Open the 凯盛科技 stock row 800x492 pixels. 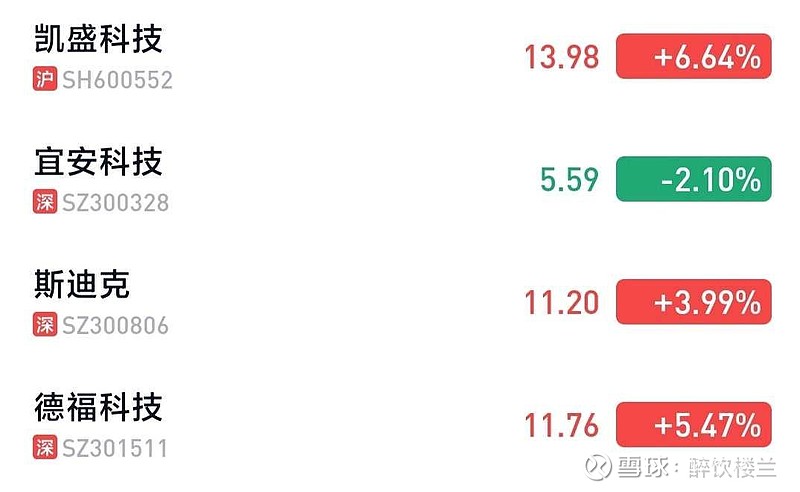tap(98, 40)
